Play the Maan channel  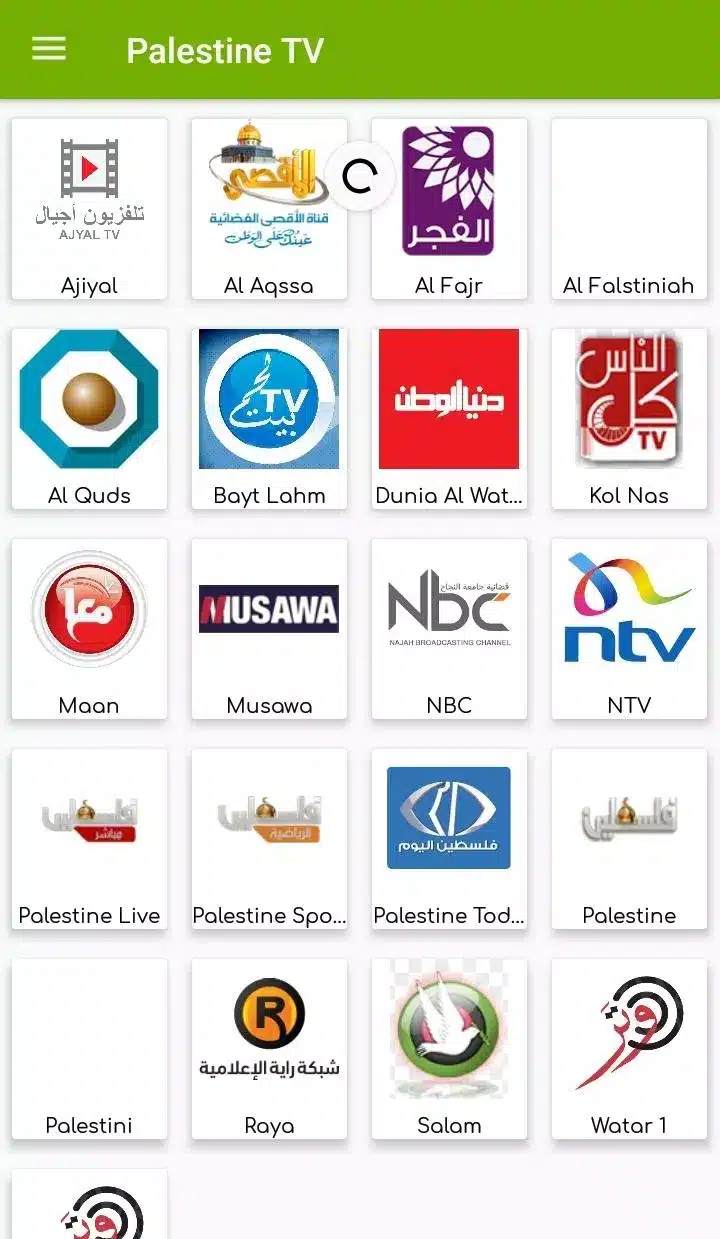coord(89,628)
